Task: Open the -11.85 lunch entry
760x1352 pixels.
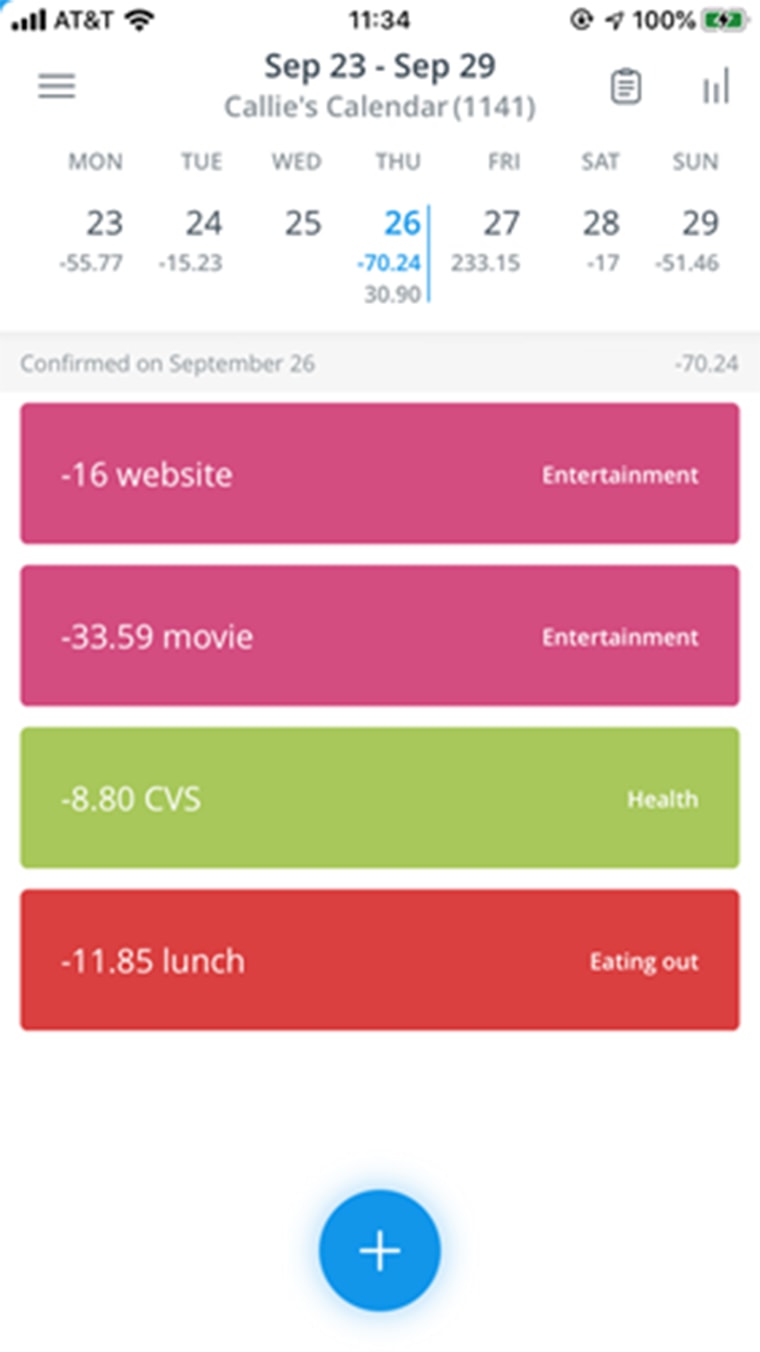Action: [x=380, y=960]
